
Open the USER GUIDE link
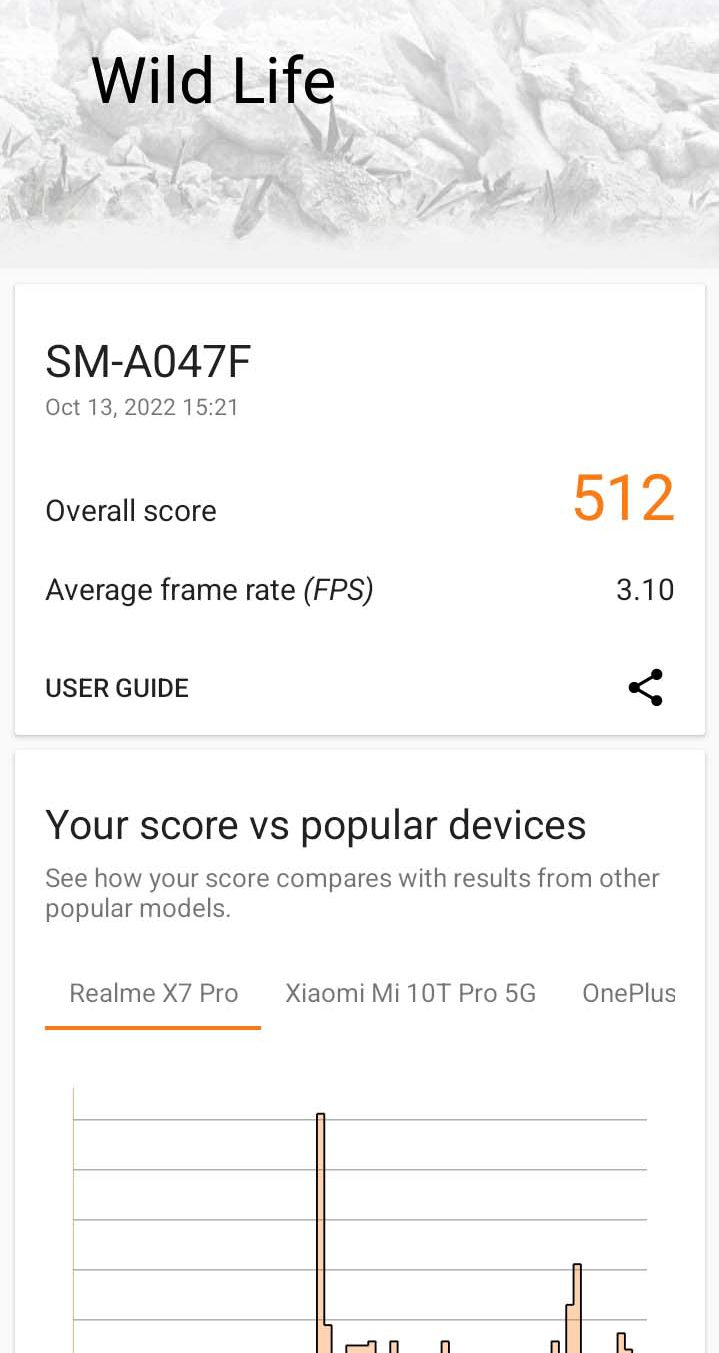[x=117, y=688]
